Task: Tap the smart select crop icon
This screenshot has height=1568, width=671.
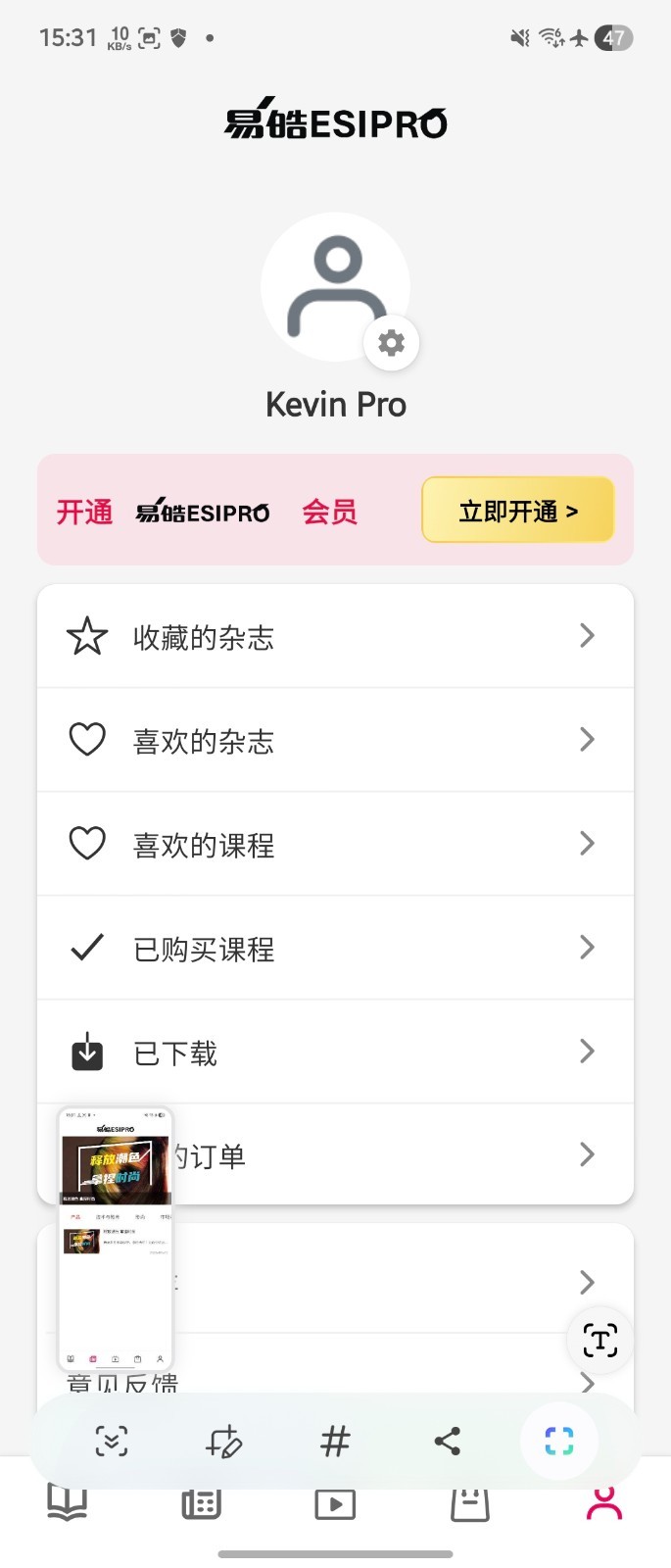Action: coord(559,1442)
